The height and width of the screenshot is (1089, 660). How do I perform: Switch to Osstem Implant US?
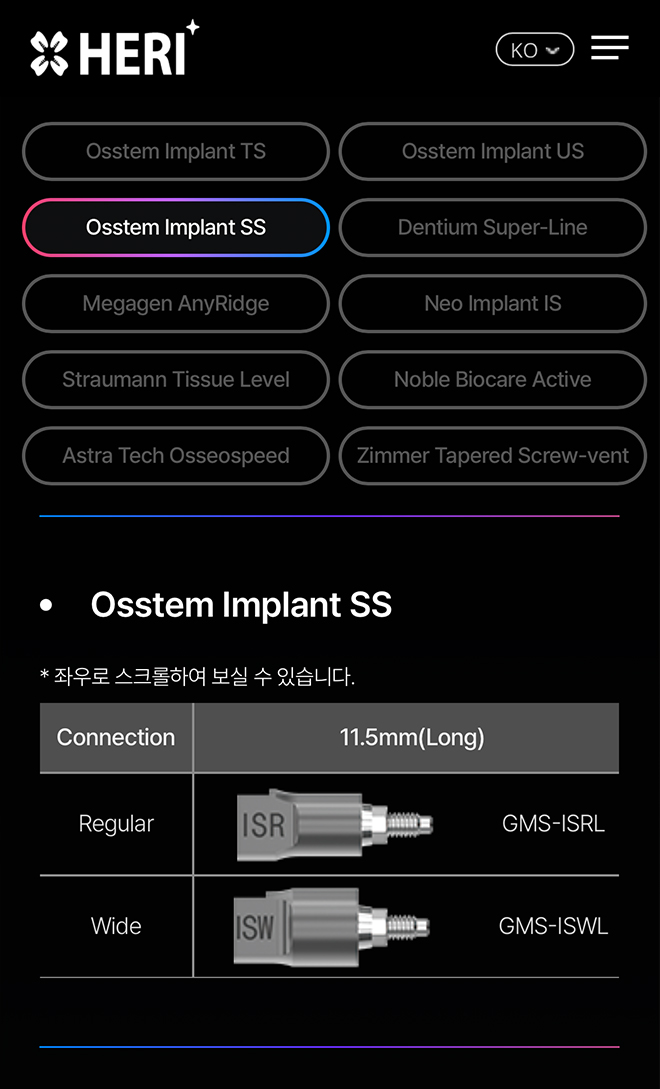[x=492, y=152]
